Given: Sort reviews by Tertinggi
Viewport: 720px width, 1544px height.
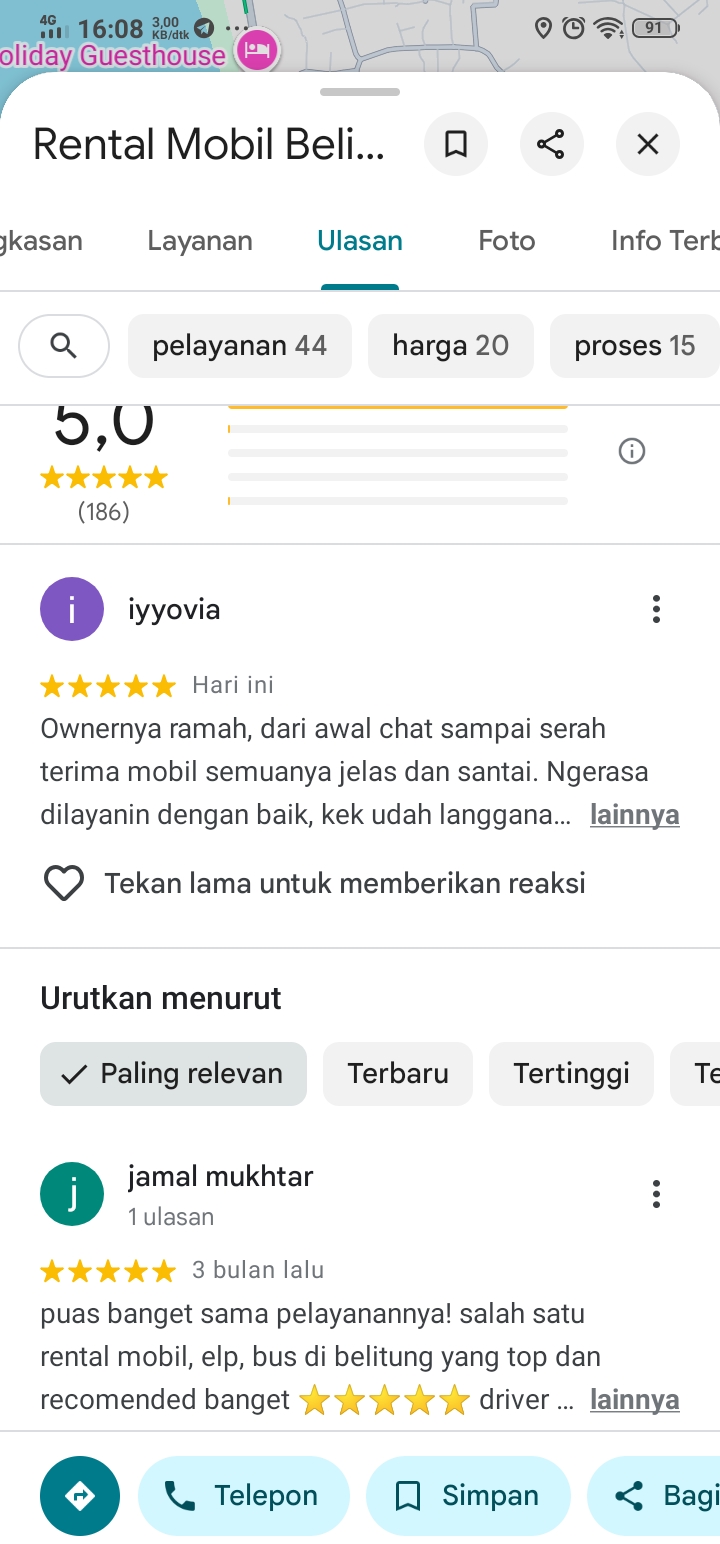Looking at the screenshot, I should [x=572, y=1074].
